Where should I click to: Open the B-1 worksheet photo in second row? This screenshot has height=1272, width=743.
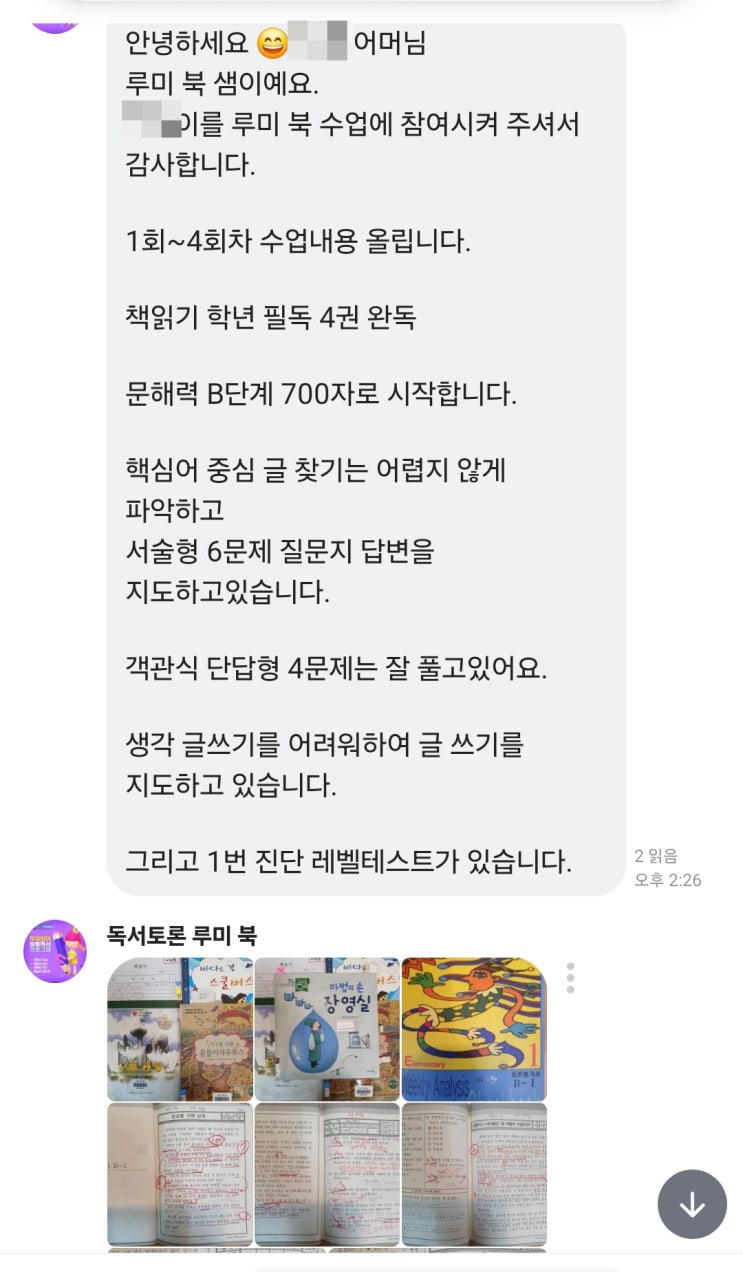coord(180,1175)
